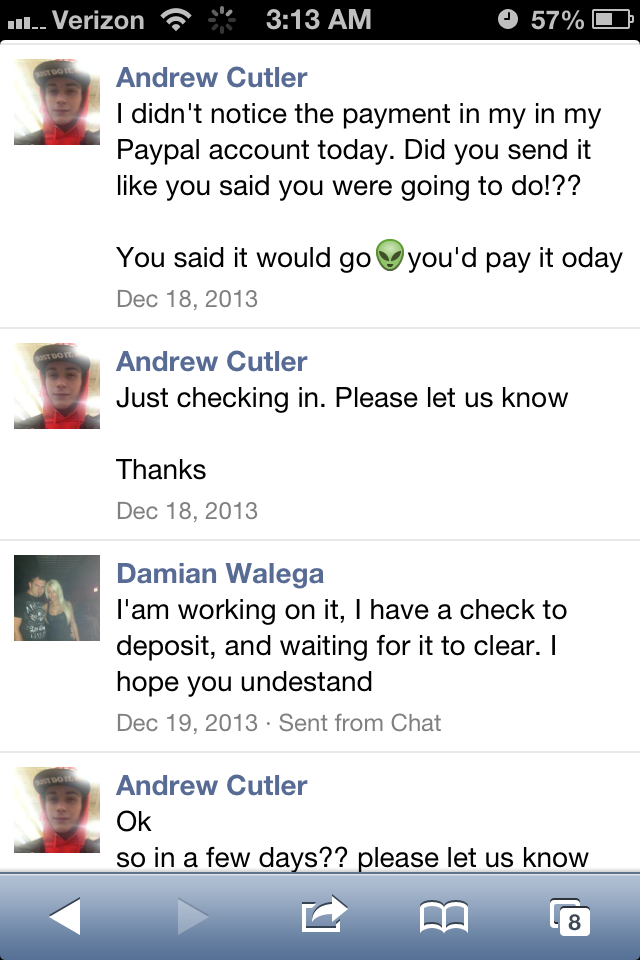Open Andrew Cutler's name above 'Ok' message
The image size is (640, 960).
tap(211, 786)
